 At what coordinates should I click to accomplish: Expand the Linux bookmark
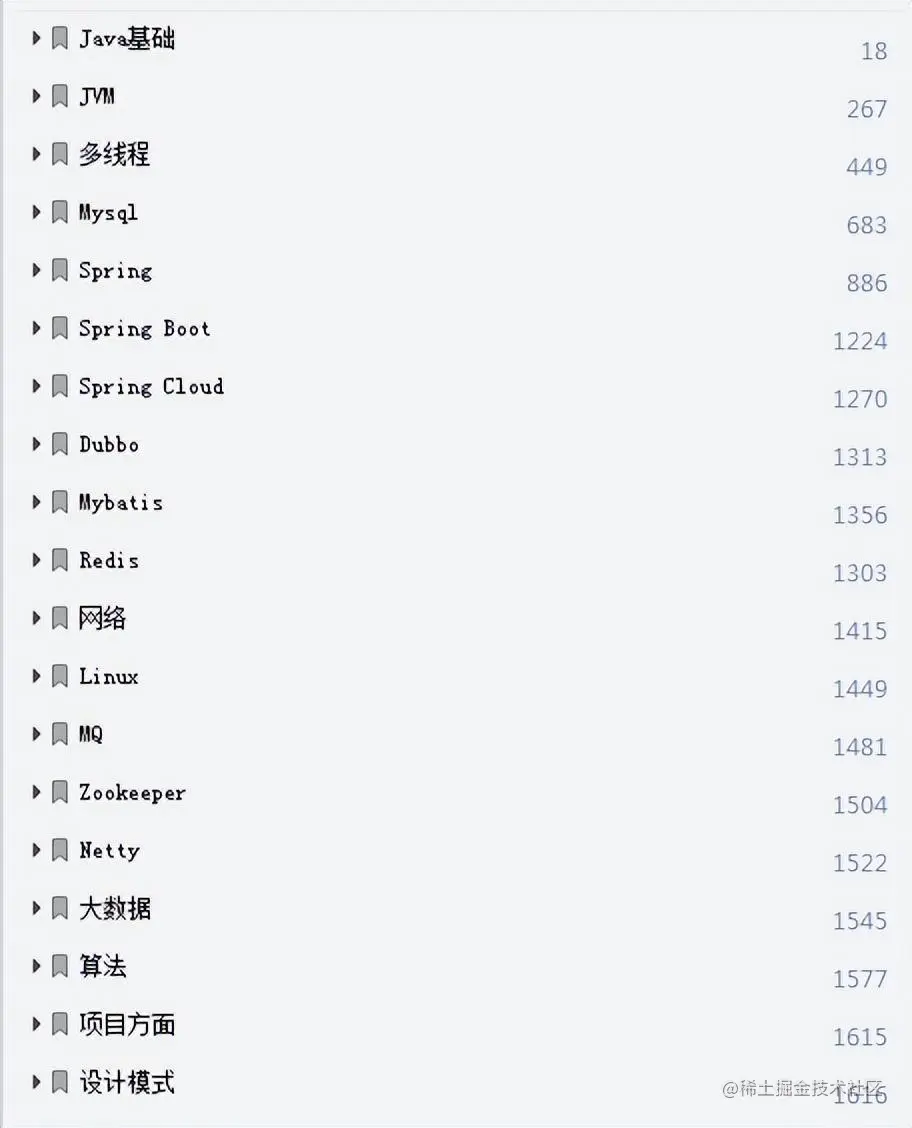click(x=36, y=677)
